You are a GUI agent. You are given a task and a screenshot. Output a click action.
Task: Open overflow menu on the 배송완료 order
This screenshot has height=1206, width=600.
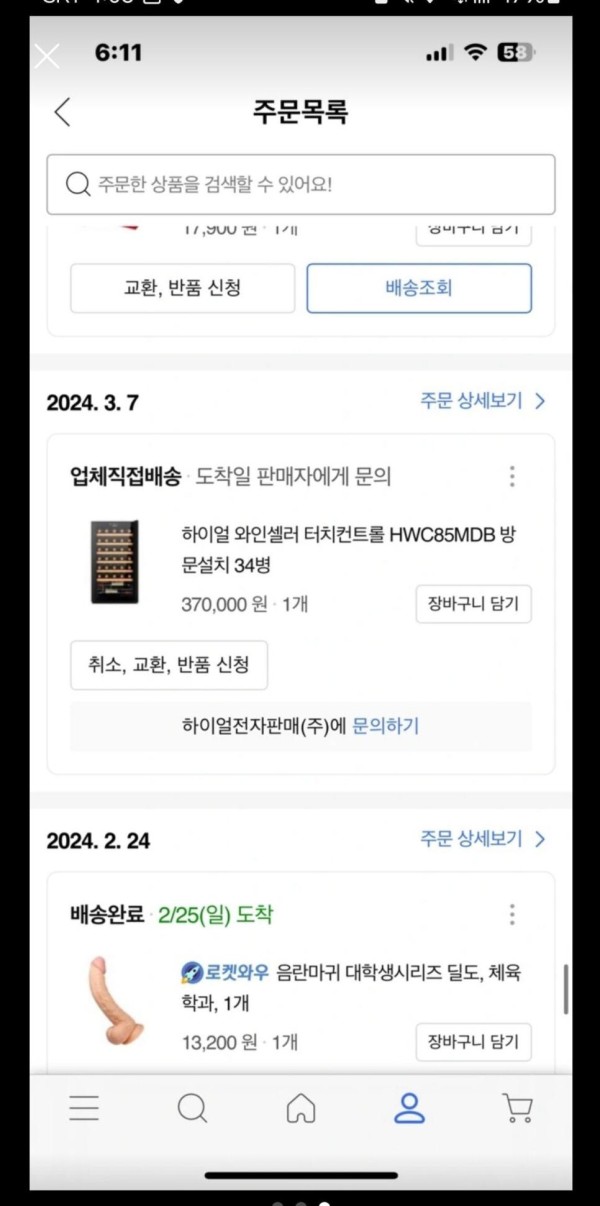[x=512, y=914]
